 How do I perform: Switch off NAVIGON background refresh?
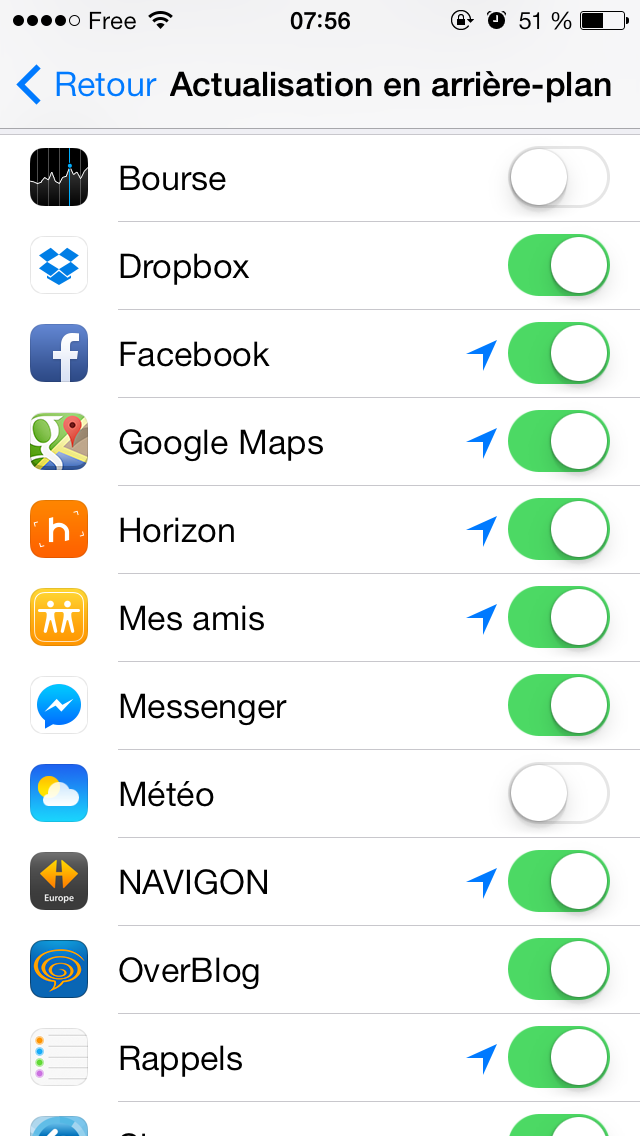point(559,882)
